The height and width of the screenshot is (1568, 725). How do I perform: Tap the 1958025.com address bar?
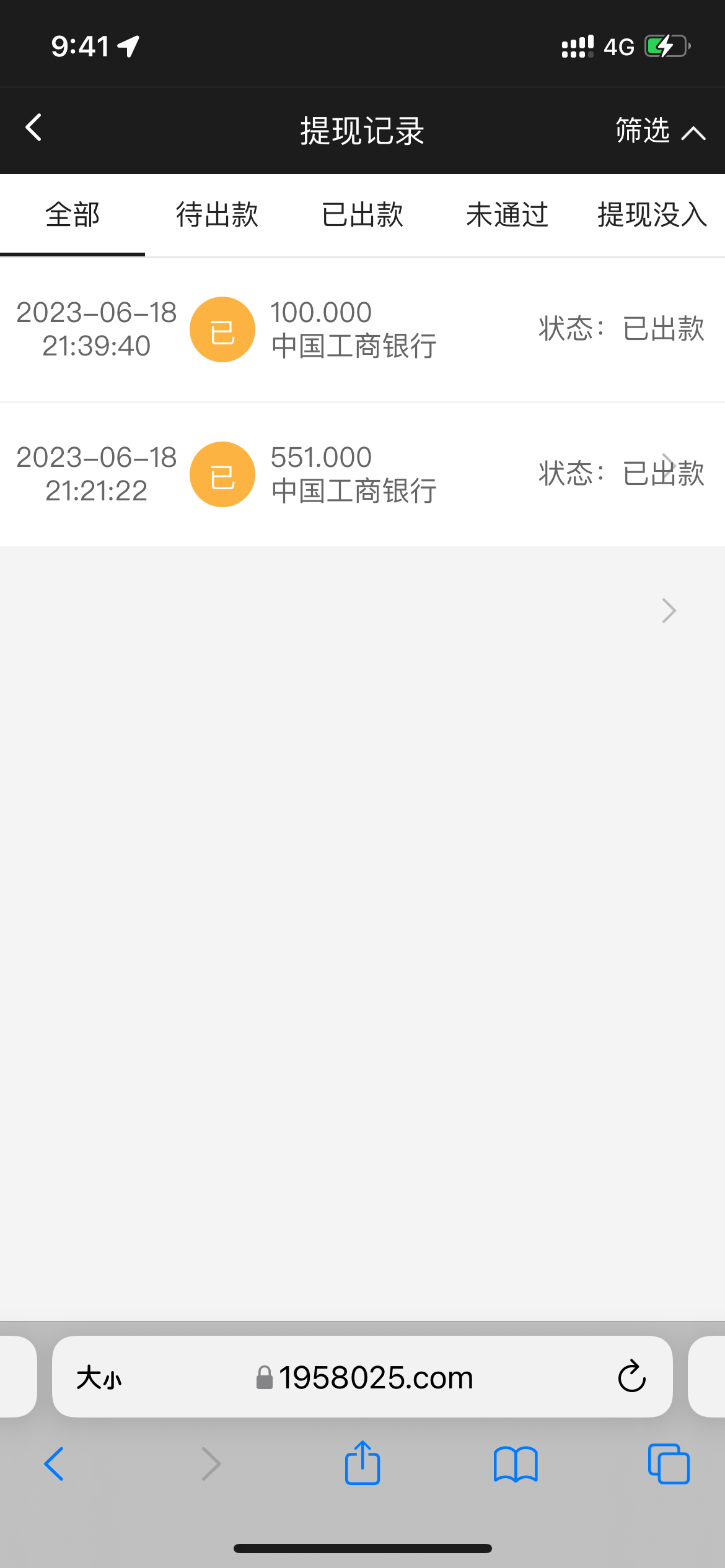click(x=375, y=1377)
